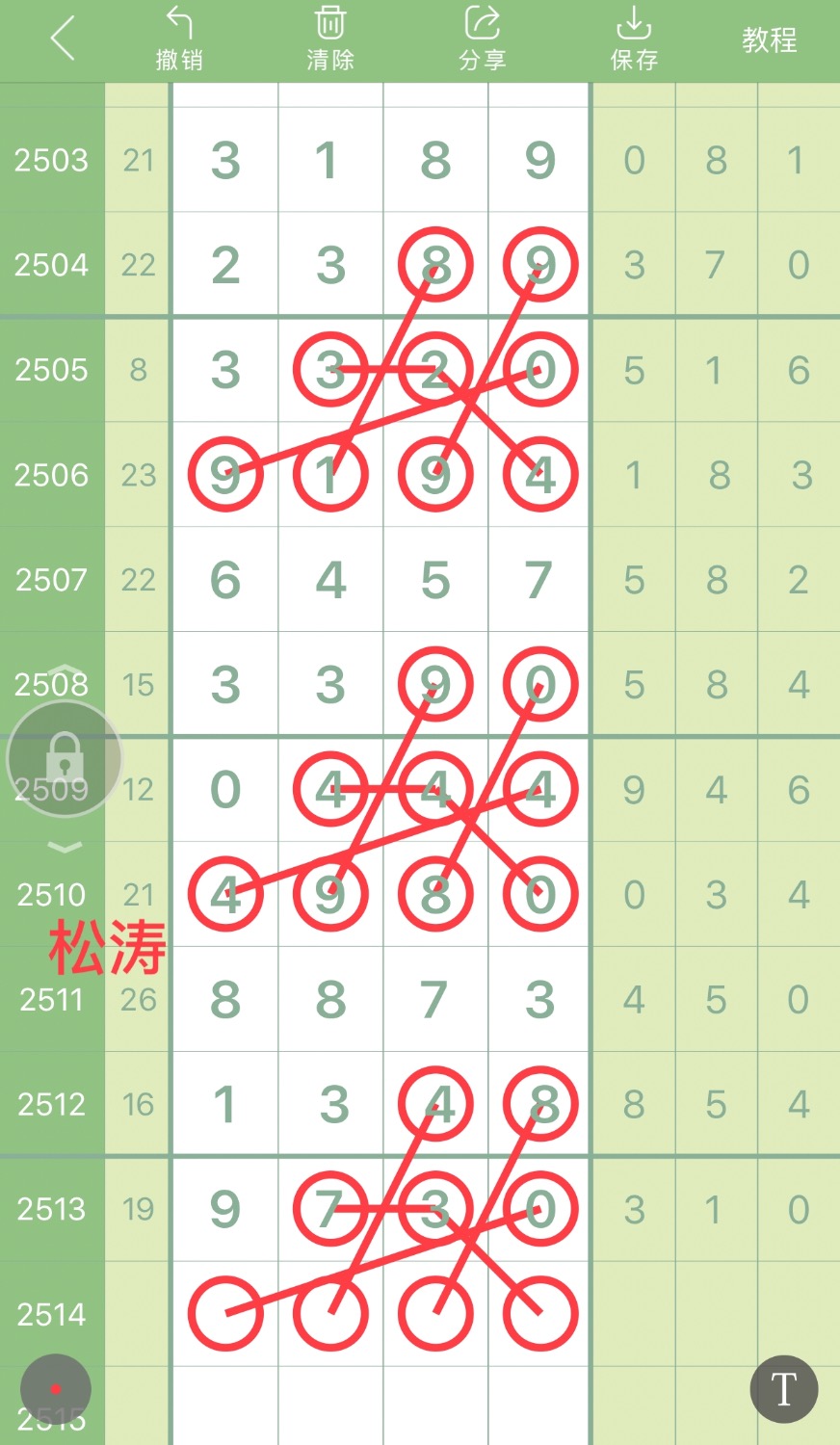The image size is (840, 1445).
Task: Open the 教程 tutorial
Action: [769, 40]
